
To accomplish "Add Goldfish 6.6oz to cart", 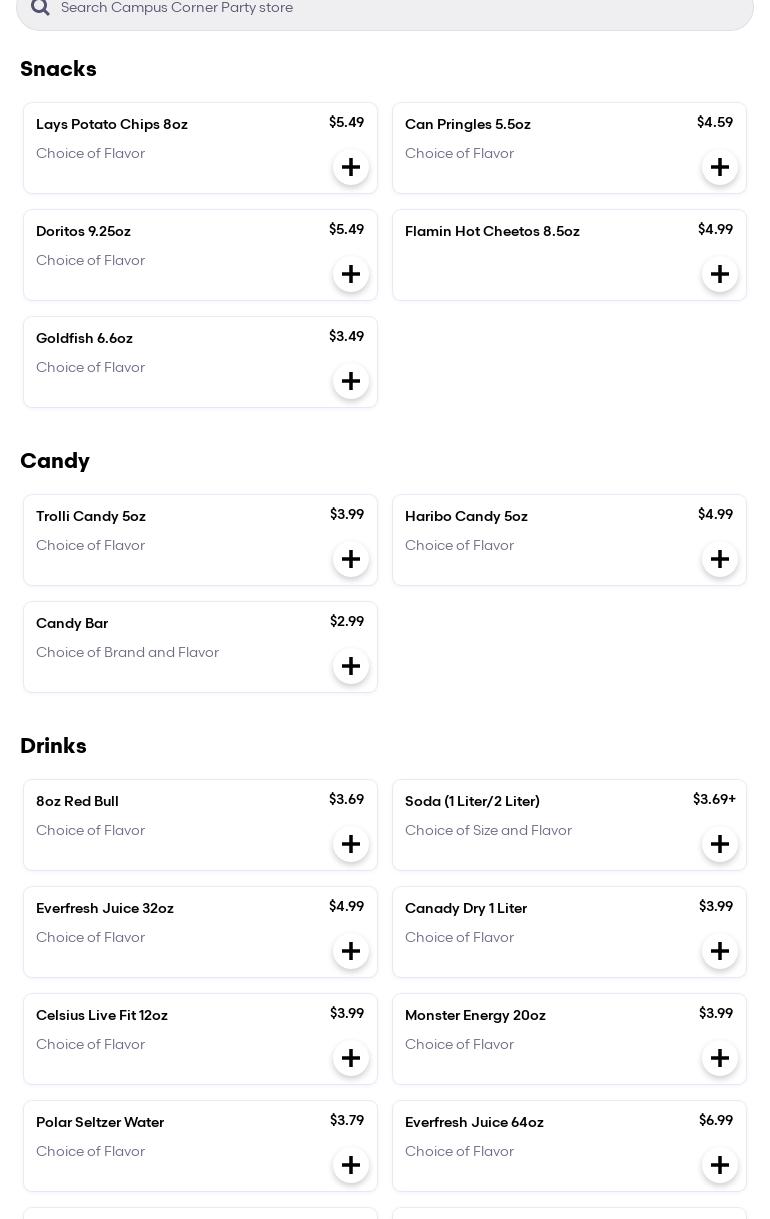I will pyautogui.click(x=351, y=381).
